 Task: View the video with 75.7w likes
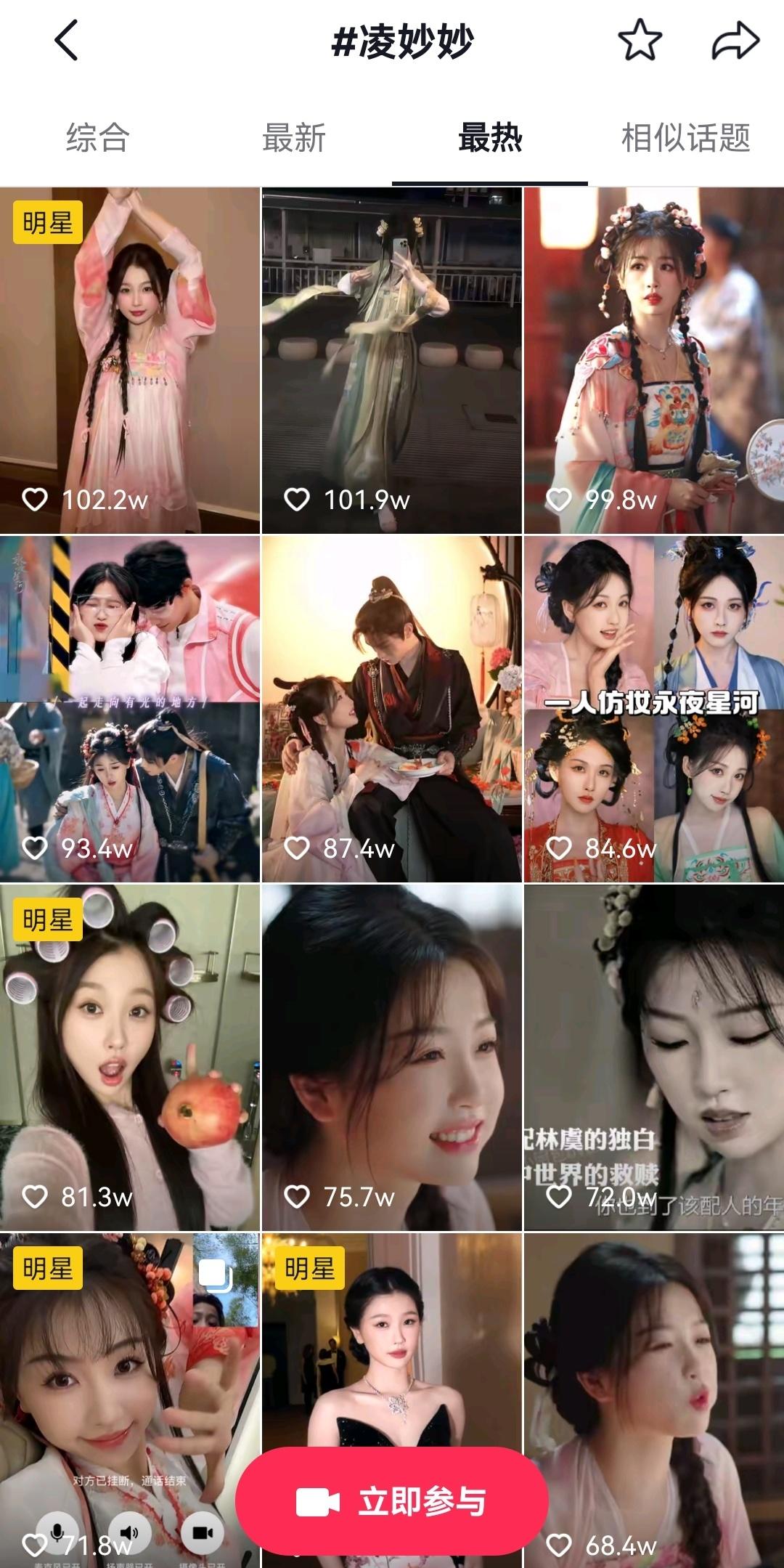coord(392,1057)
